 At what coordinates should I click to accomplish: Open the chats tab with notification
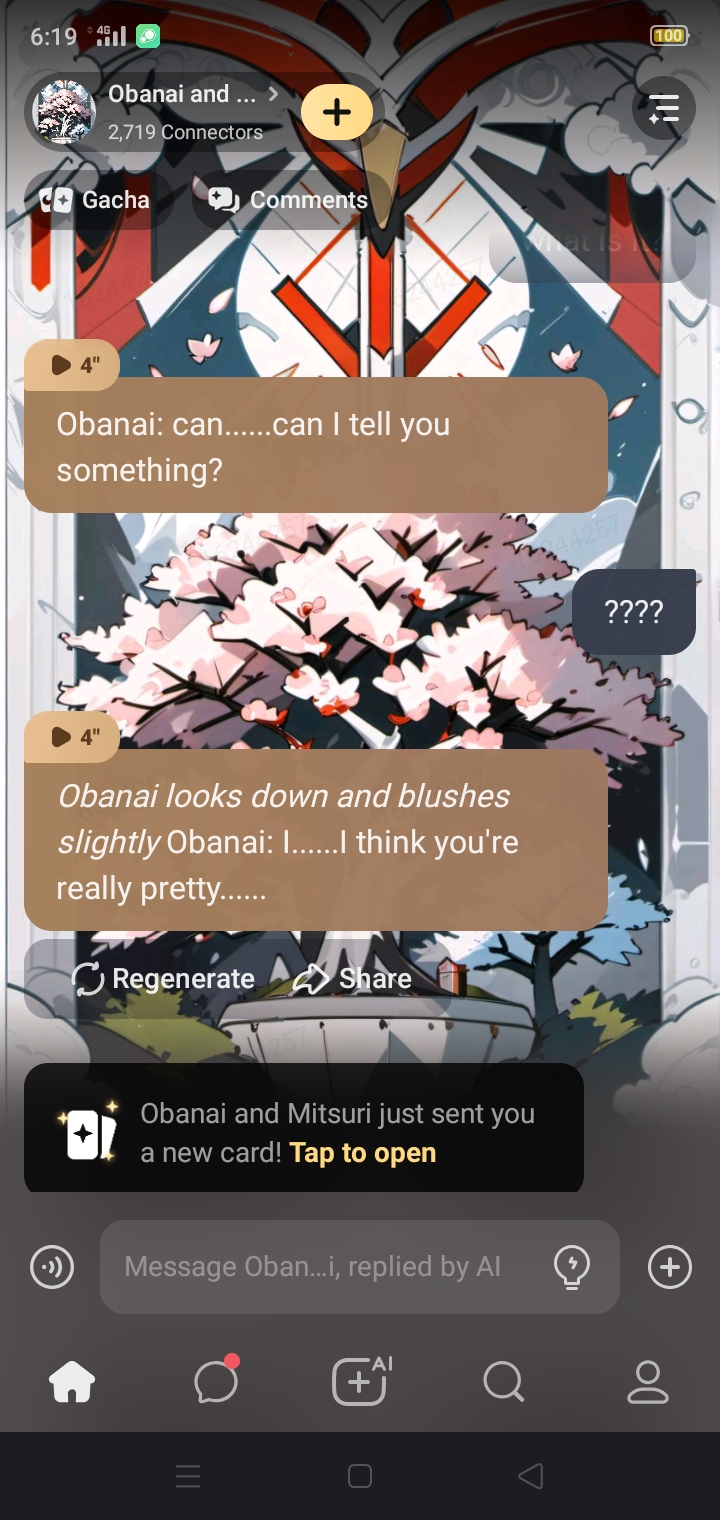coord(216,1382)
